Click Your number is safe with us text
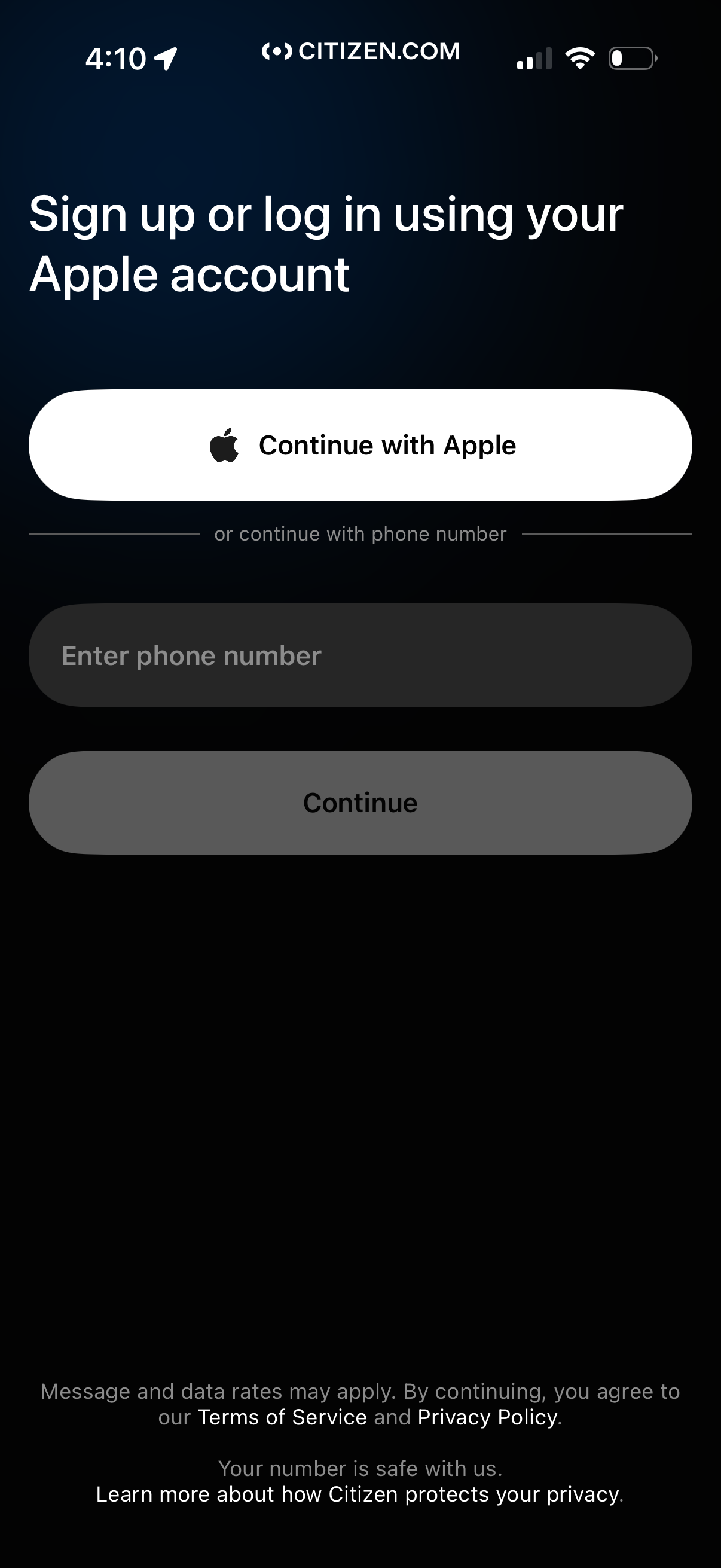Image resolution: width=721 pixels, height=1568 pixels. [360, 1468]
